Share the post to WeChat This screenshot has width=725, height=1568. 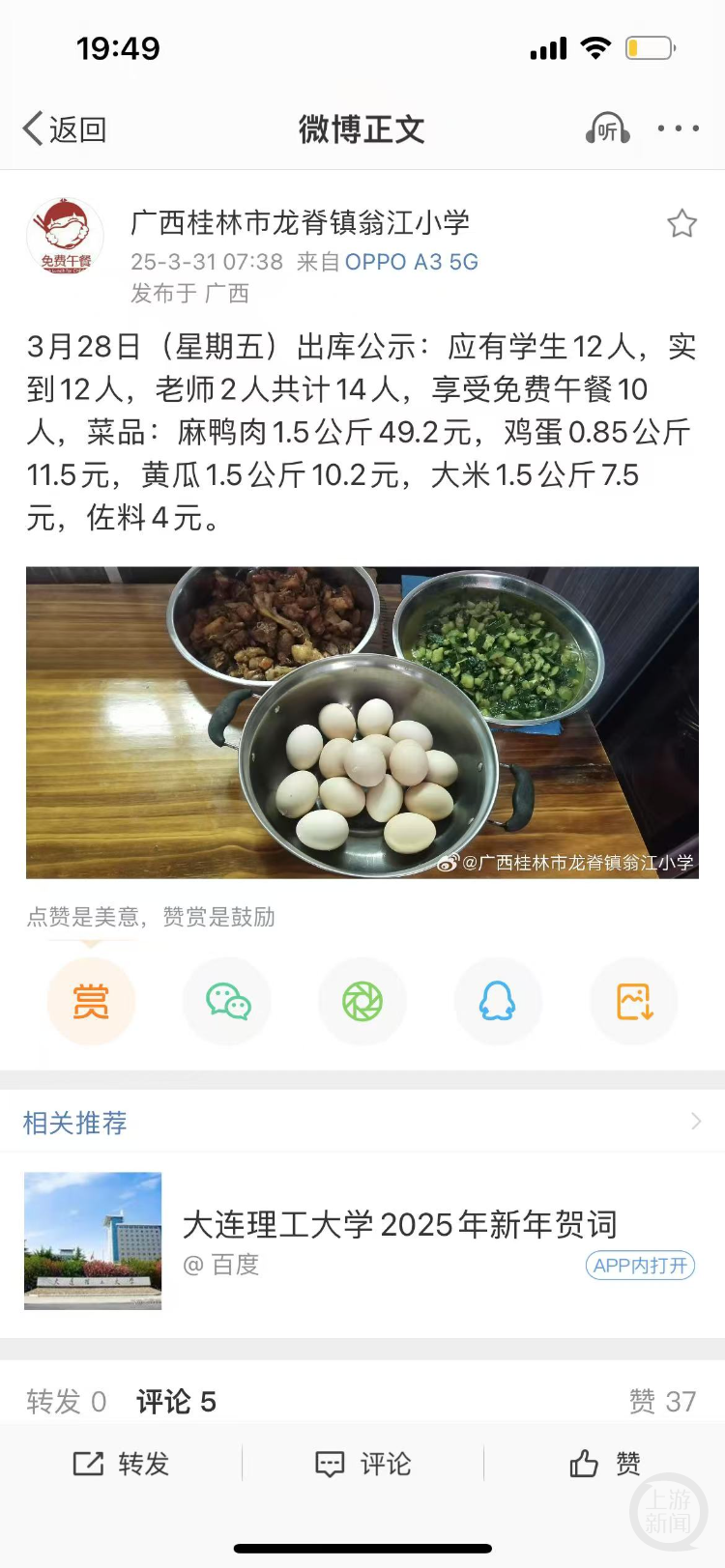click(x=227, y=1002)
